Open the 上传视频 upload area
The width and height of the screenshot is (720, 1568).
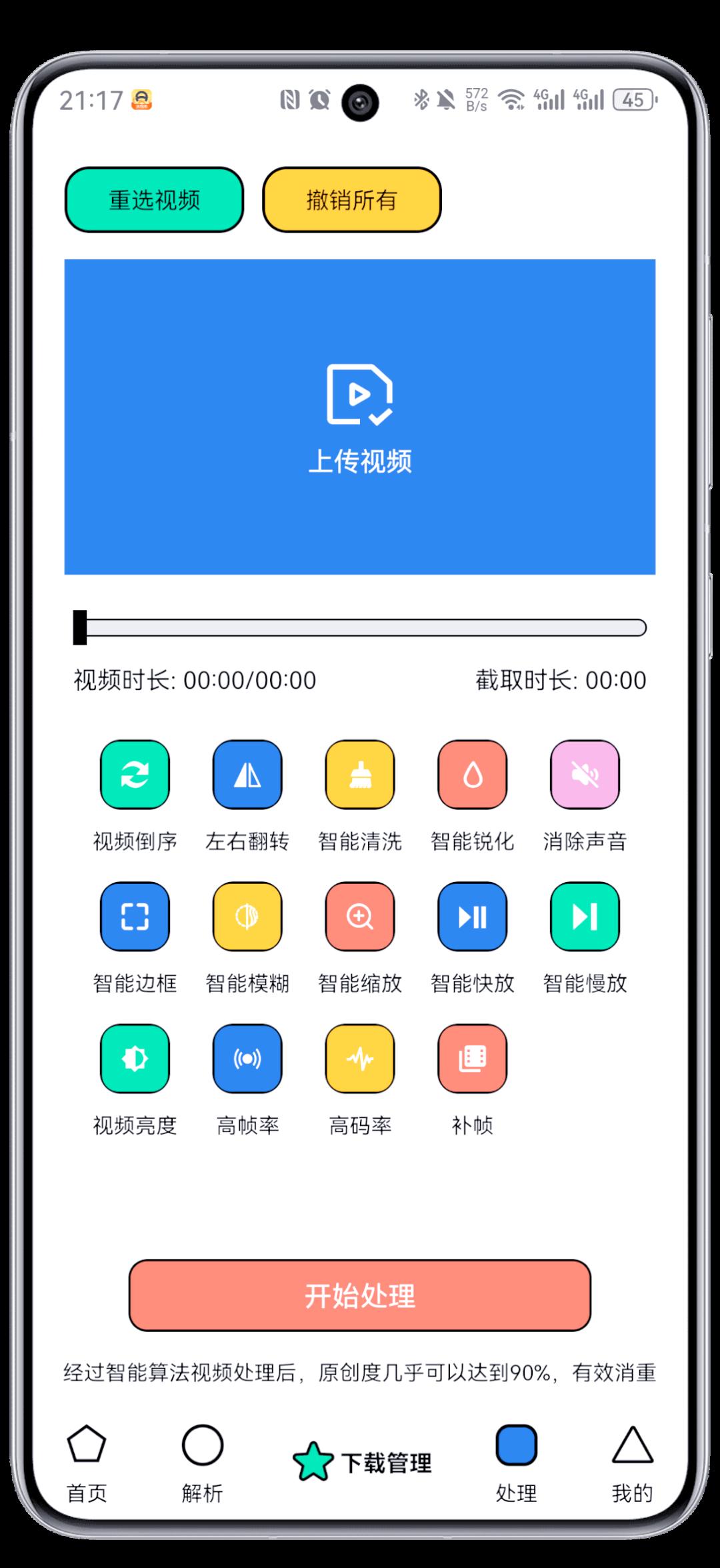tap(359, 417)
